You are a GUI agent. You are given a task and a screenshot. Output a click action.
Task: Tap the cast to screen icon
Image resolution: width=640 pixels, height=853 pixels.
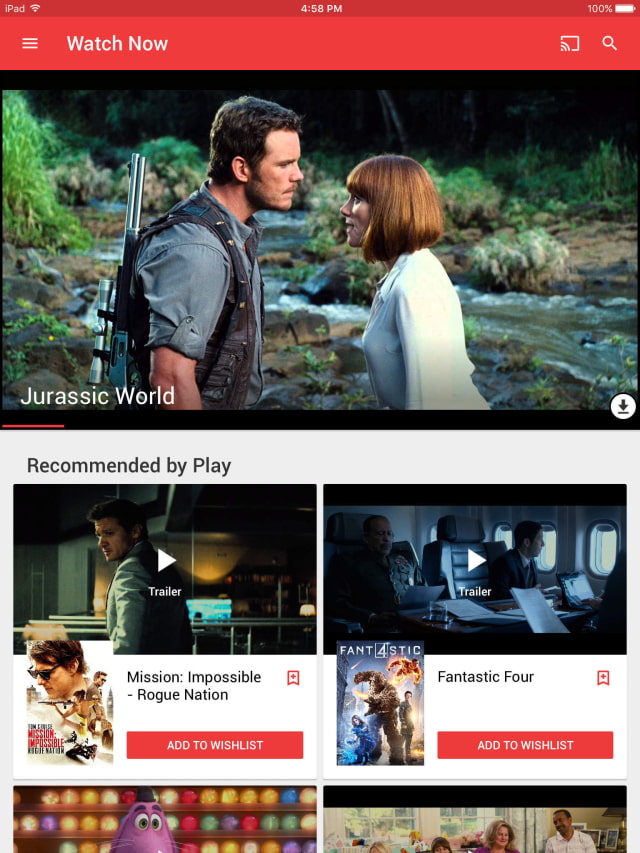[570, 44]
